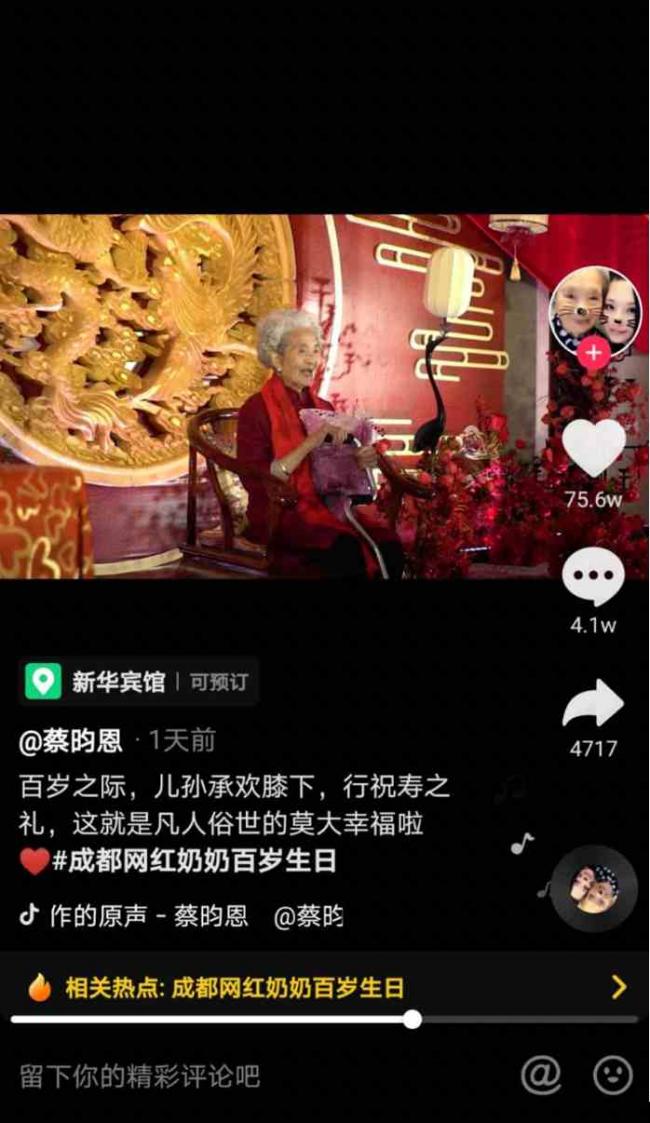Open the comments with 4.1w replies
Viewport: 650px width, 1123px height.
[593, 579]
